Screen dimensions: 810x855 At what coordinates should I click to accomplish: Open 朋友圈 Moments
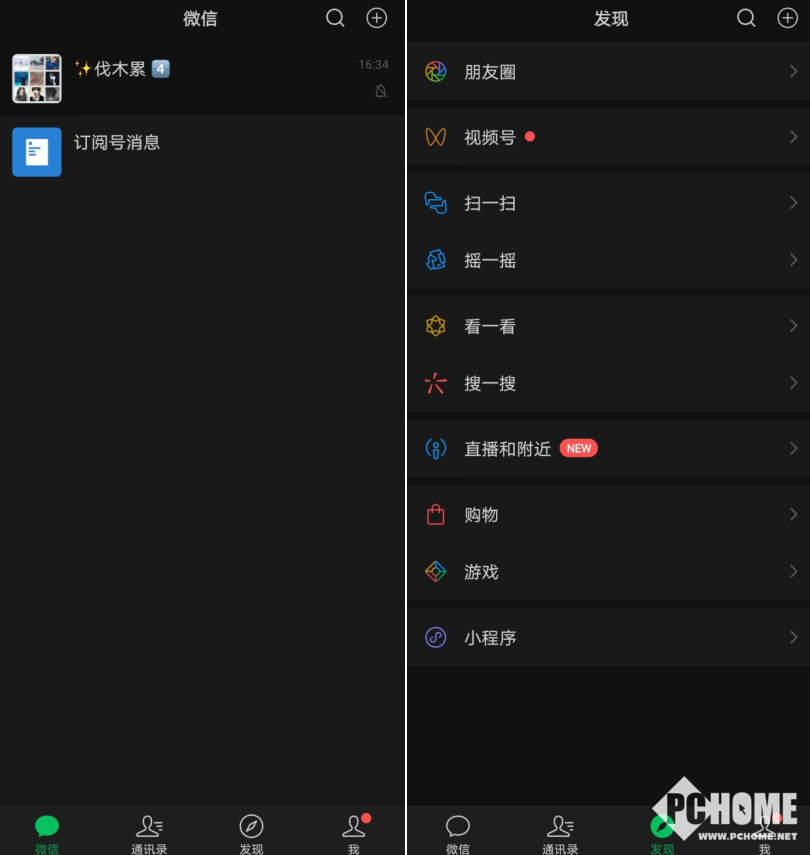(608, 72)
